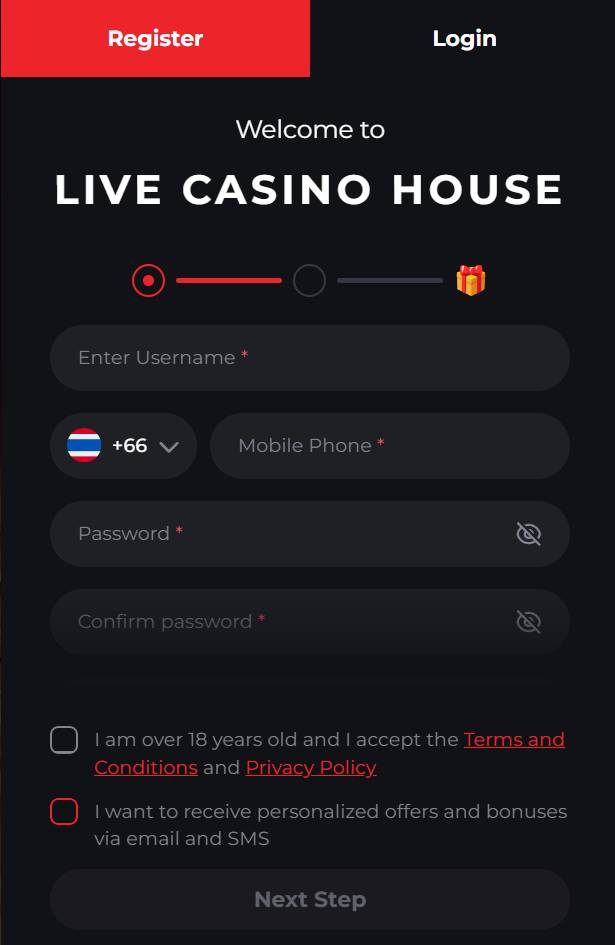Reveal the Confirm password text
The width and height of the screenshot is (615, 945).
coord(528,622)
